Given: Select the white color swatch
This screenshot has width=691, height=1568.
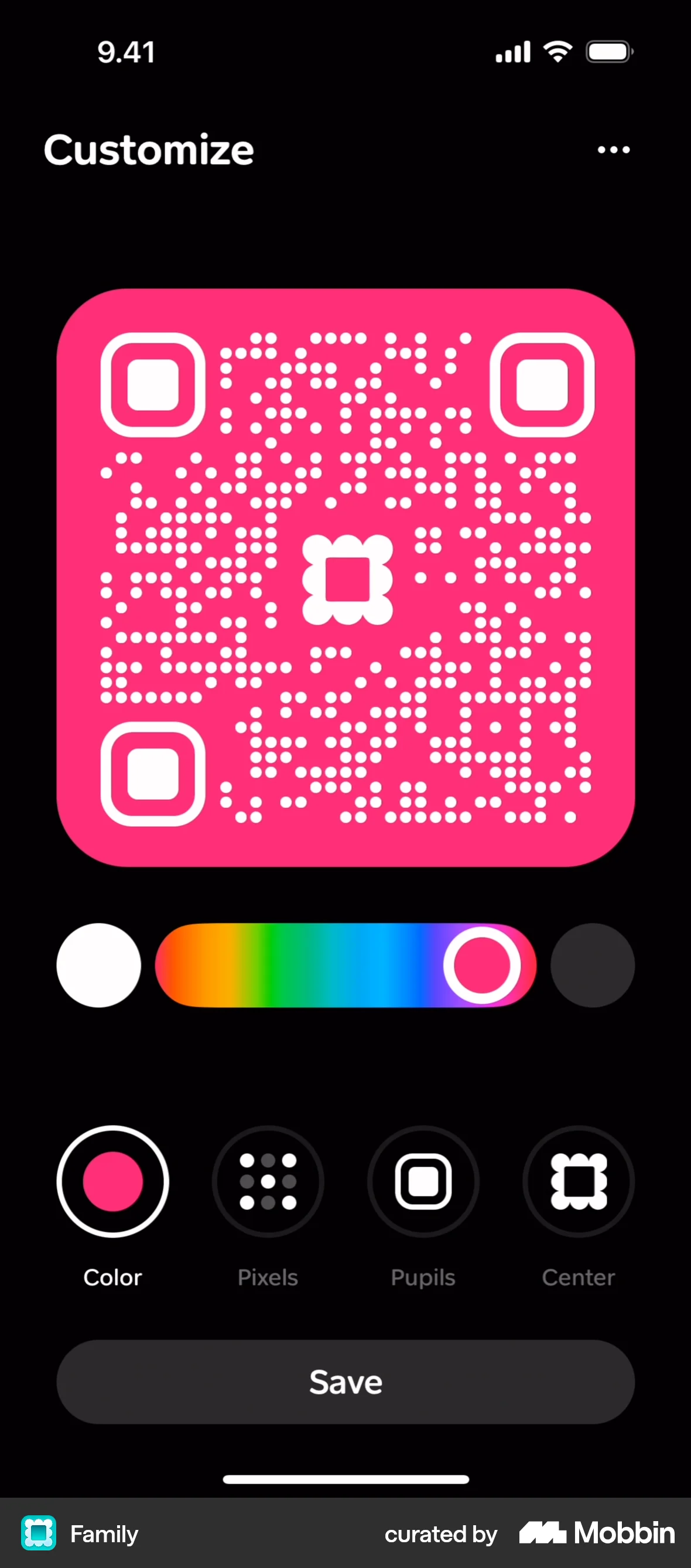Looking at the screenshot, I should coord(98,966).
